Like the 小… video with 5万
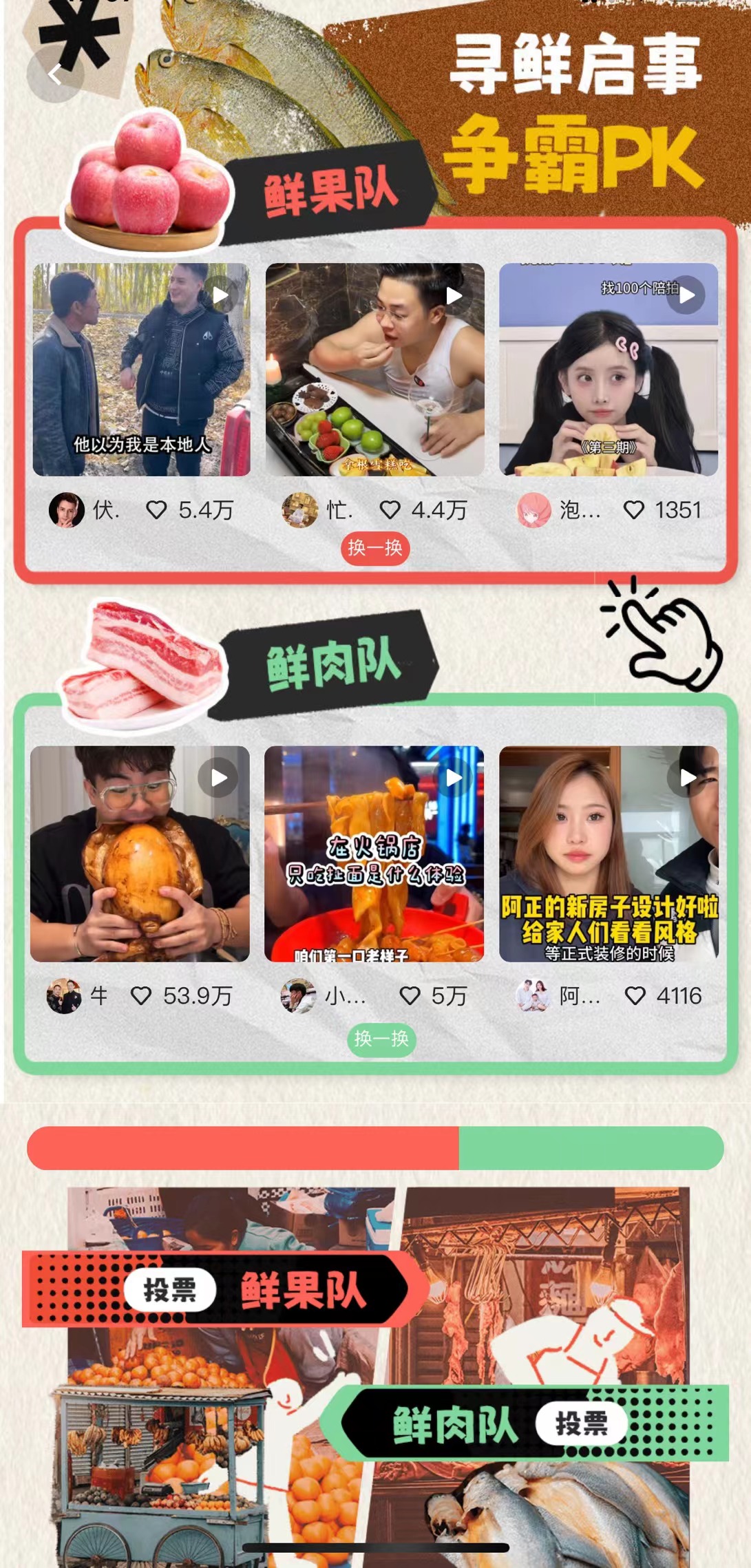Screen dimensions: 751x1568 (410, 996)
